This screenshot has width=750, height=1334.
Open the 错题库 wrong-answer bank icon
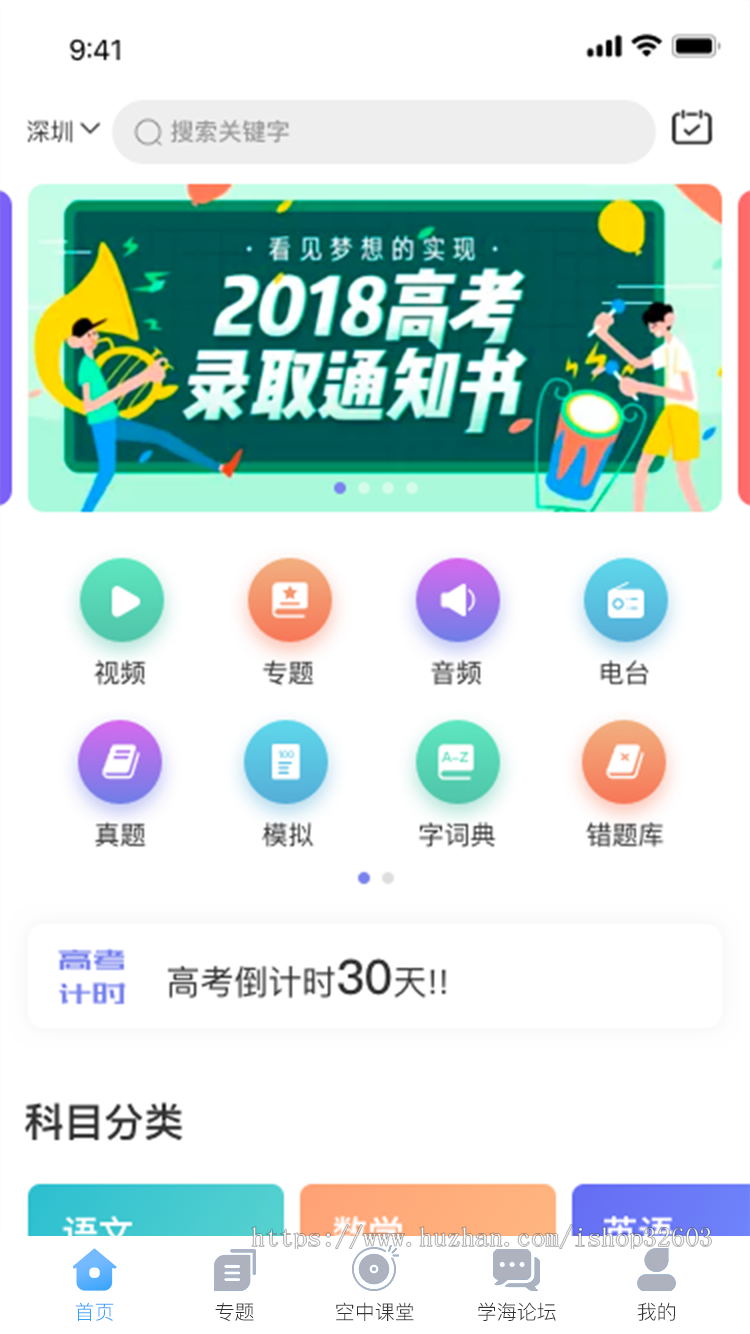(625, 761)
